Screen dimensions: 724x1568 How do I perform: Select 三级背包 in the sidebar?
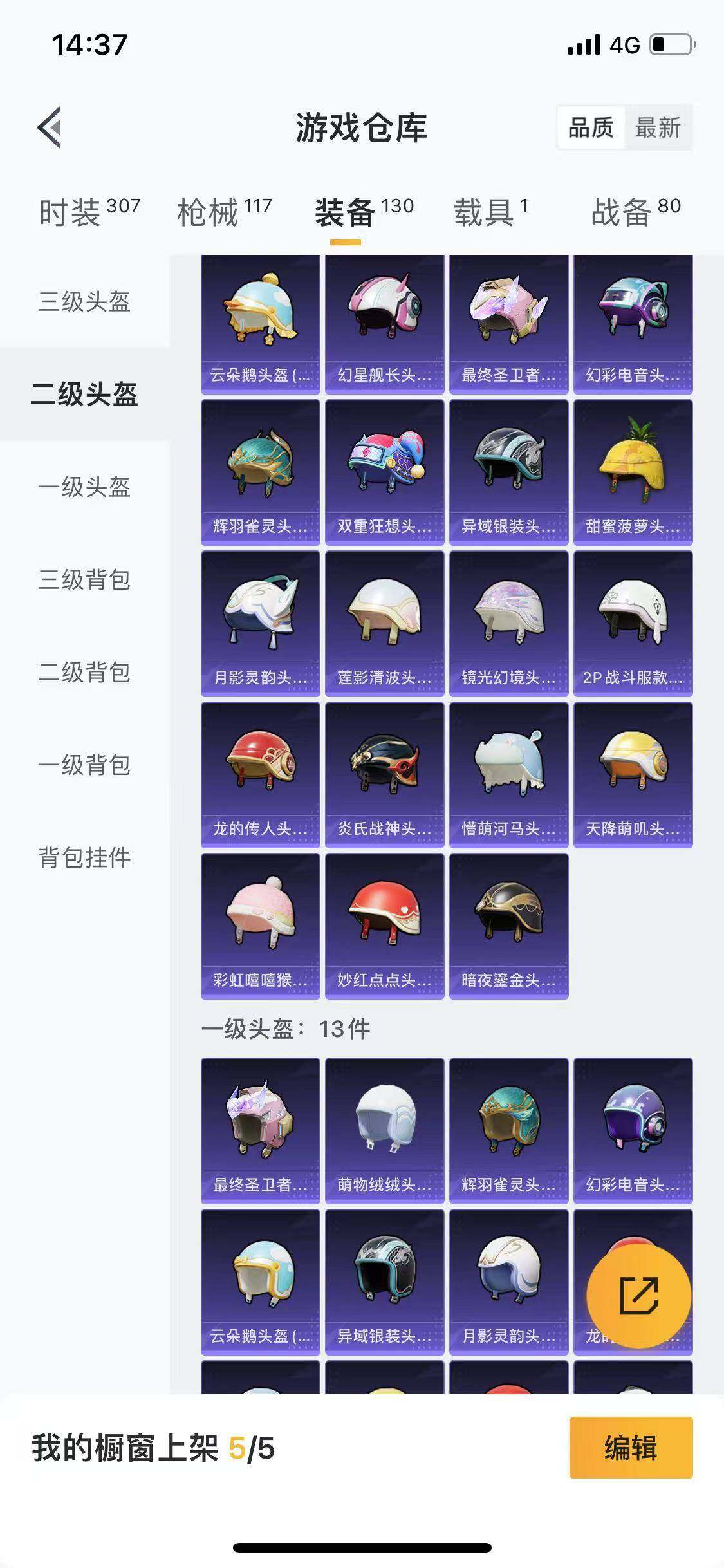pos(84,579)
